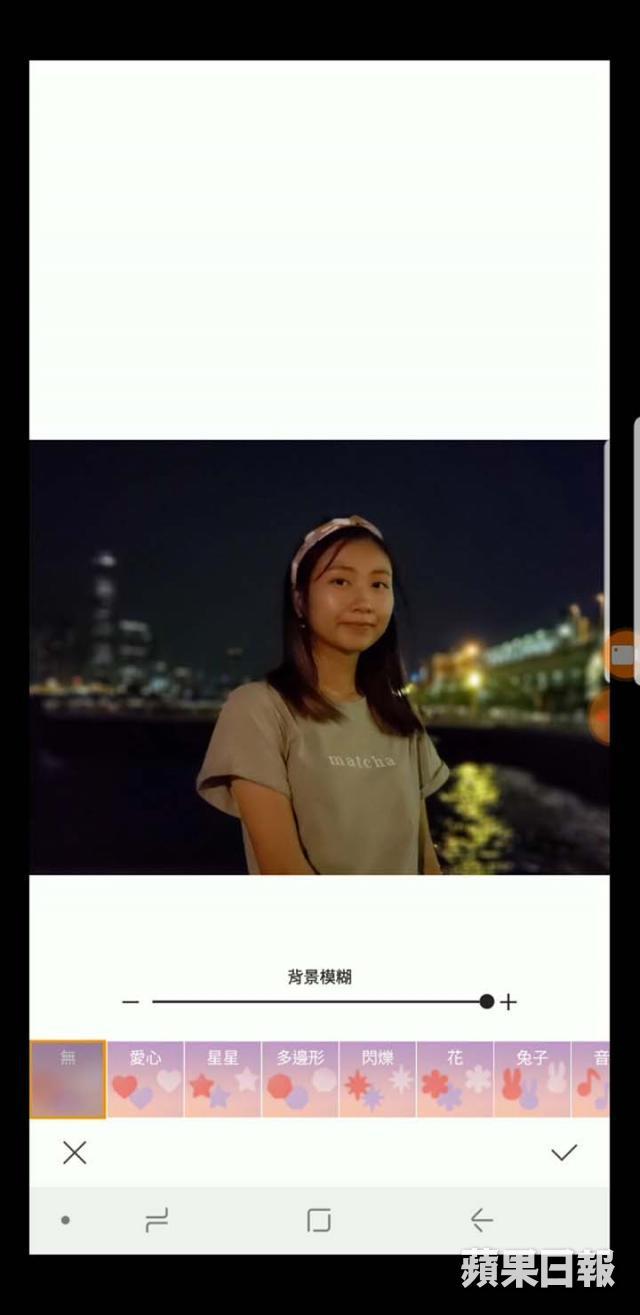The width and height of the screenshot is (640, 1315).
Task: Open recent apps from navigation bar
Action: pos(157,1220)
